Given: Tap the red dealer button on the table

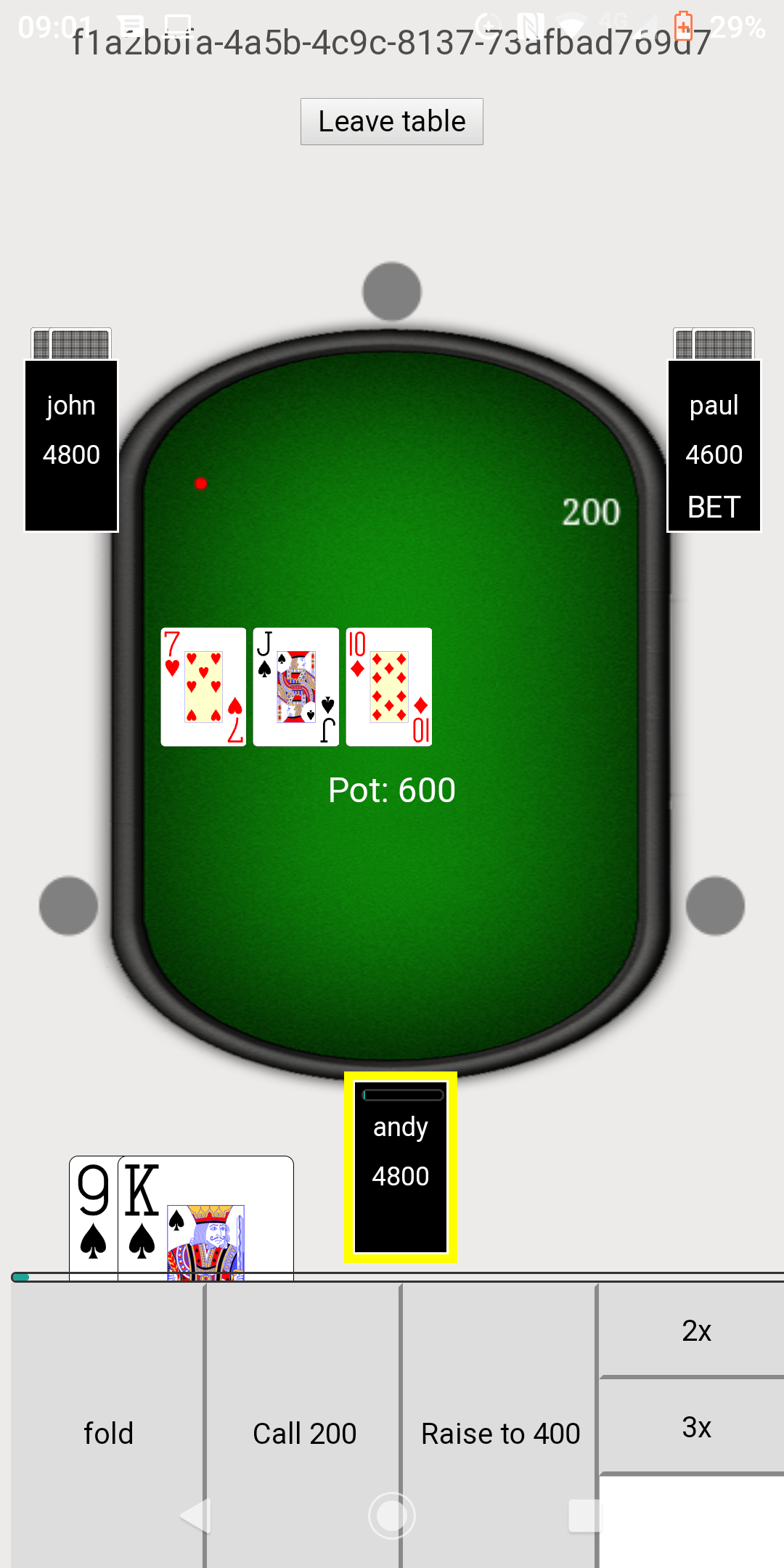Looking at the screenshot, I should pos(200,483).
